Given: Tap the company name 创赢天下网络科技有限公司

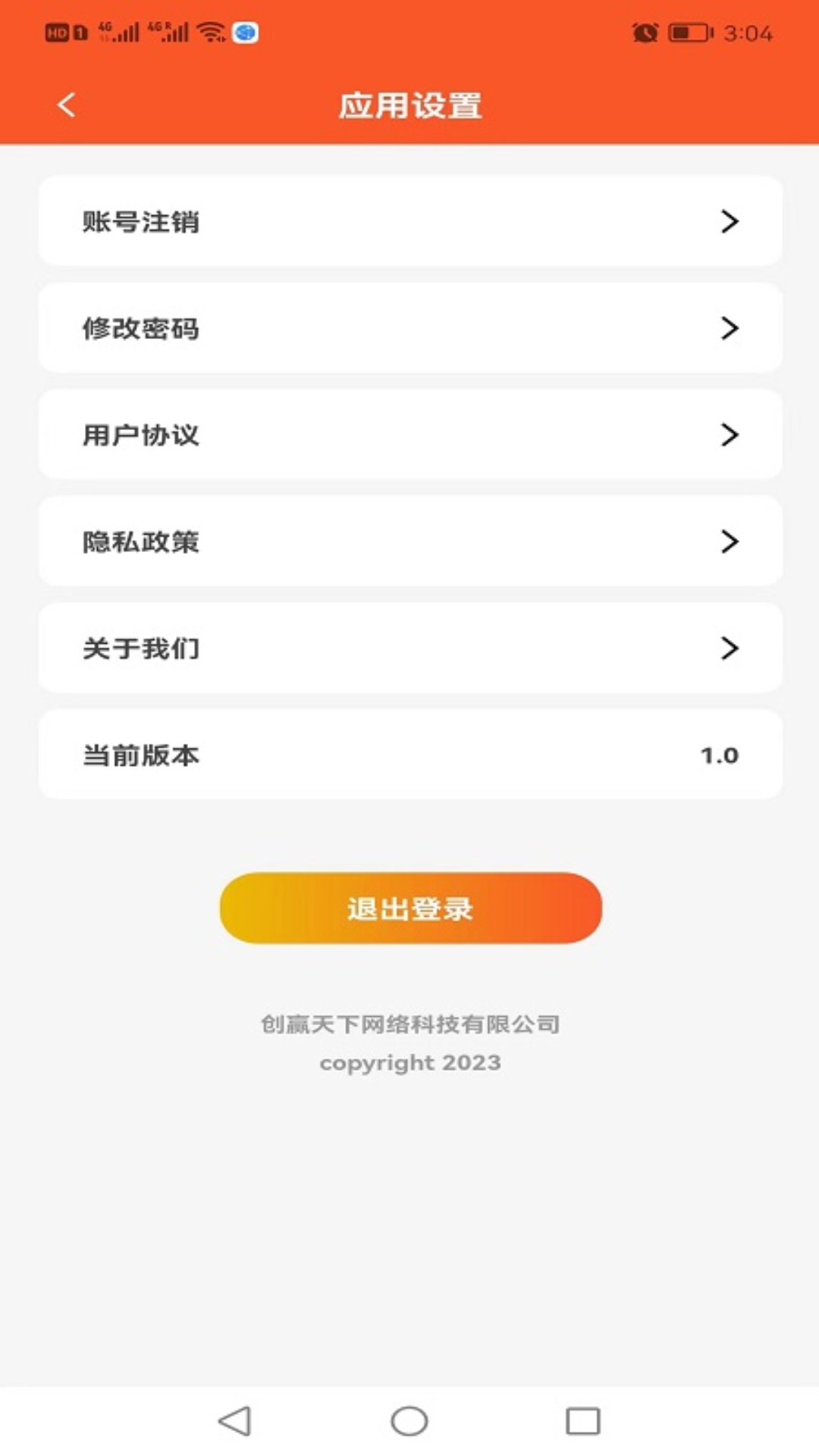Looking at the screenshot, I should click(409, 1024).
